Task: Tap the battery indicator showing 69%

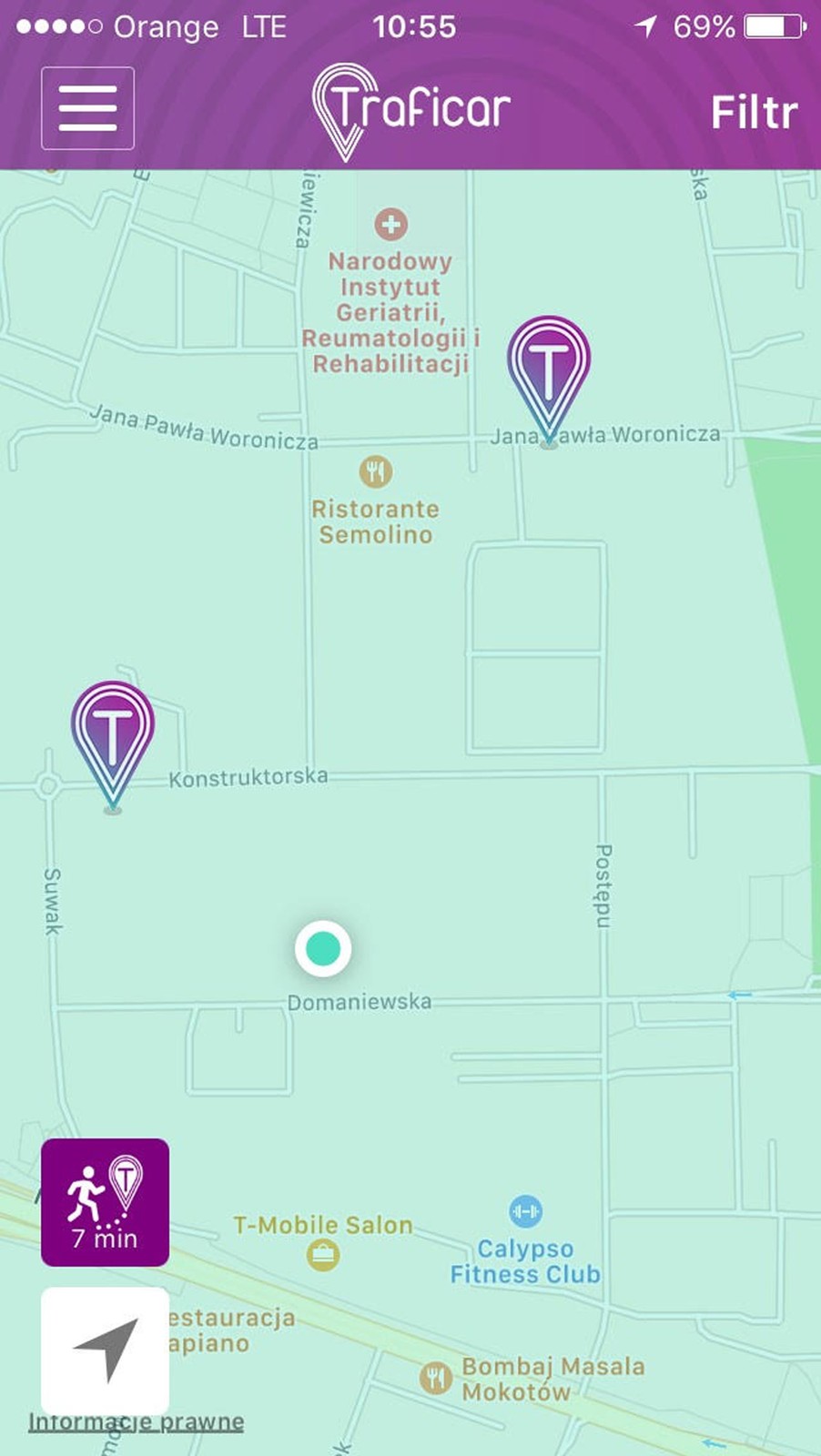Action: pos(769,27)
